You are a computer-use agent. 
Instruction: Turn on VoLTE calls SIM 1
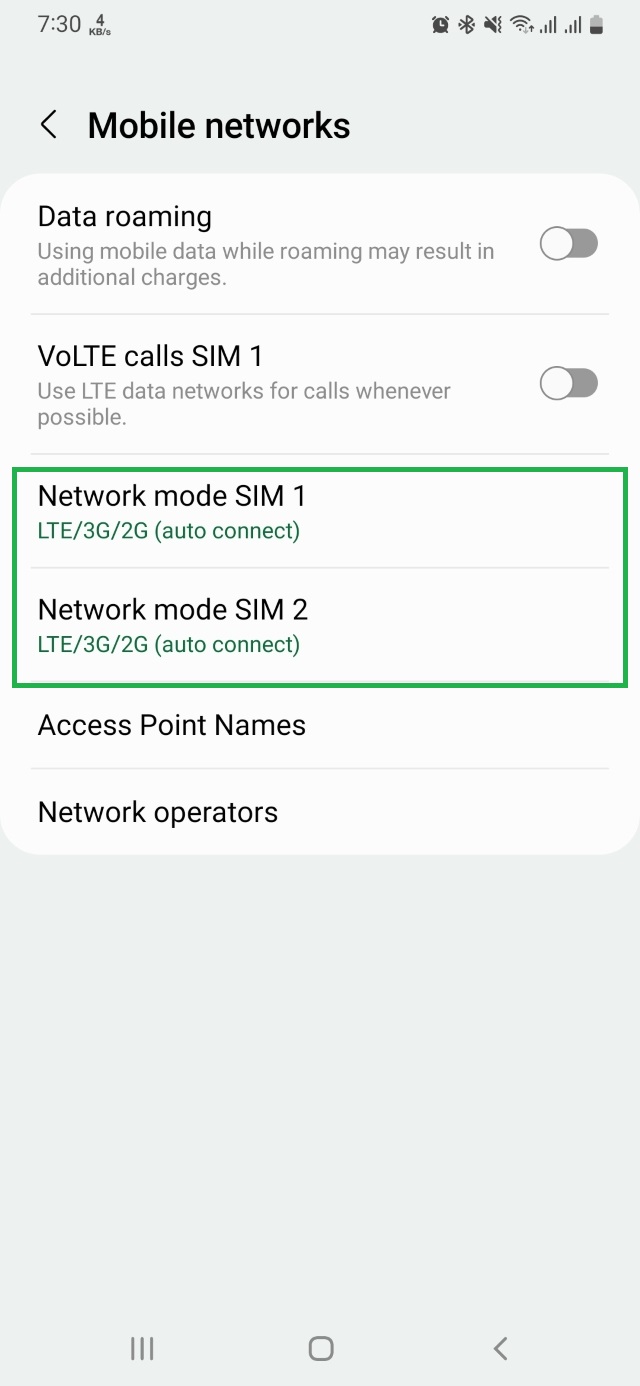(568, 383)
